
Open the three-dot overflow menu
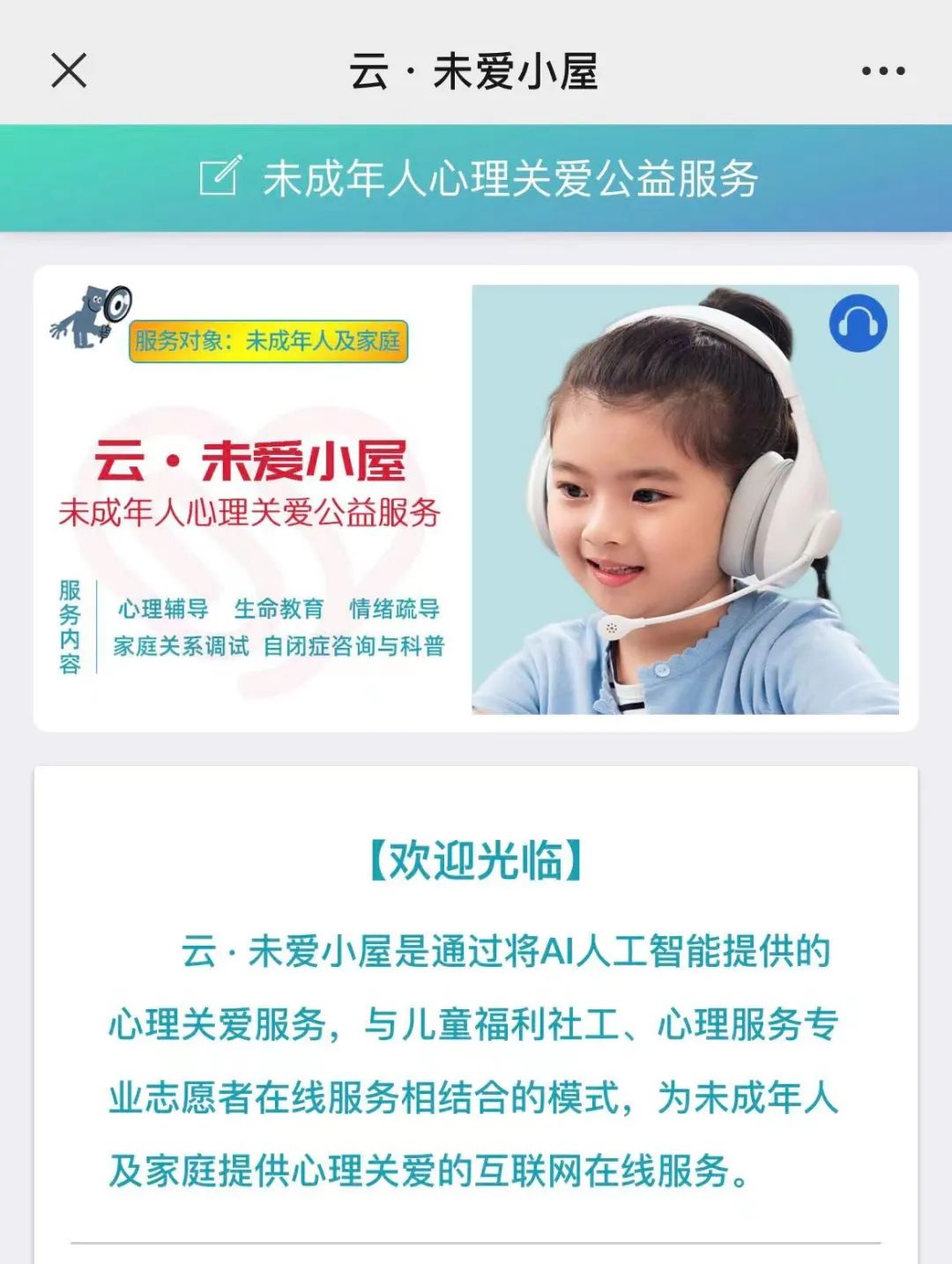coord(883,71)
